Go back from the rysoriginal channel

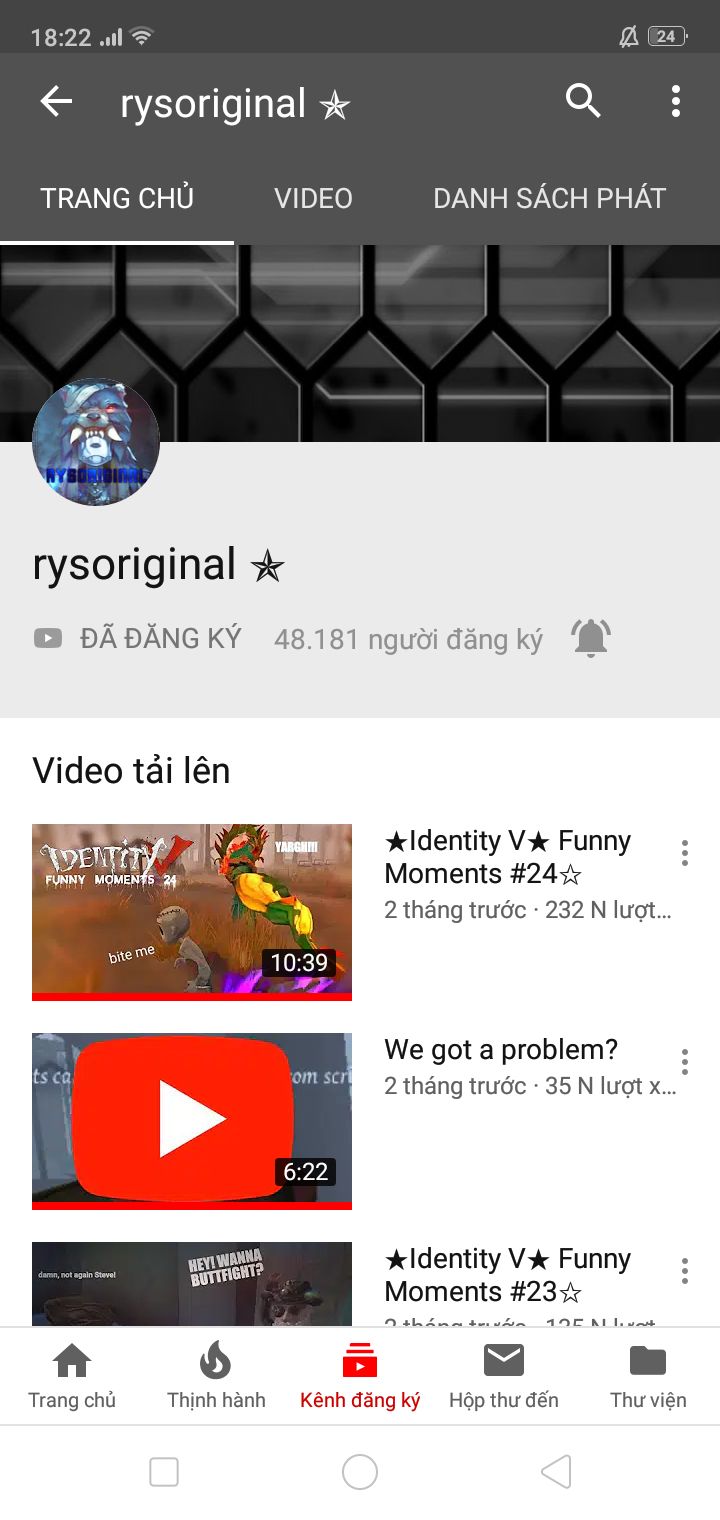[57, 102]
